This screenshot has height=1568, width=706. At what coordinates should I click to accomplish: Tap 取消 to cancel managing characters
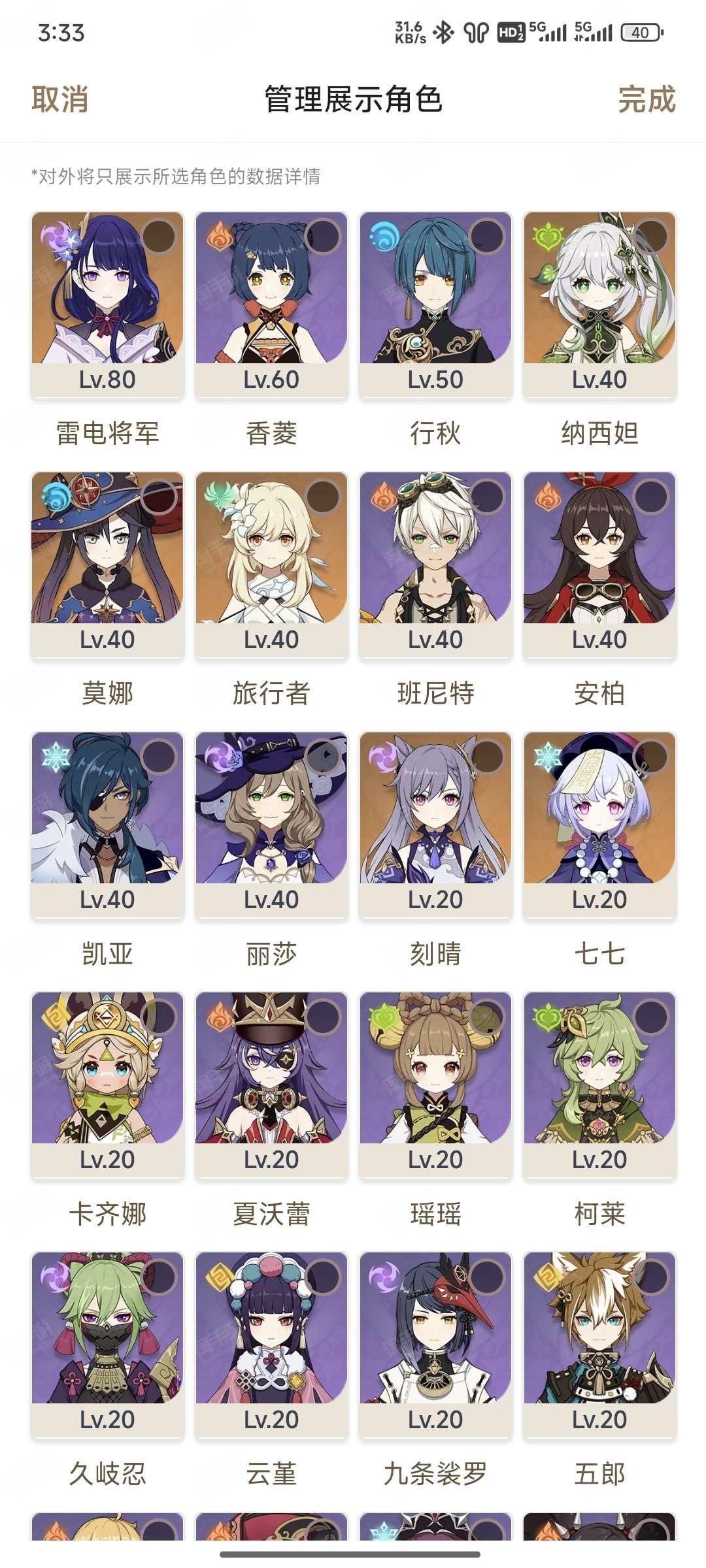[59, 100]
